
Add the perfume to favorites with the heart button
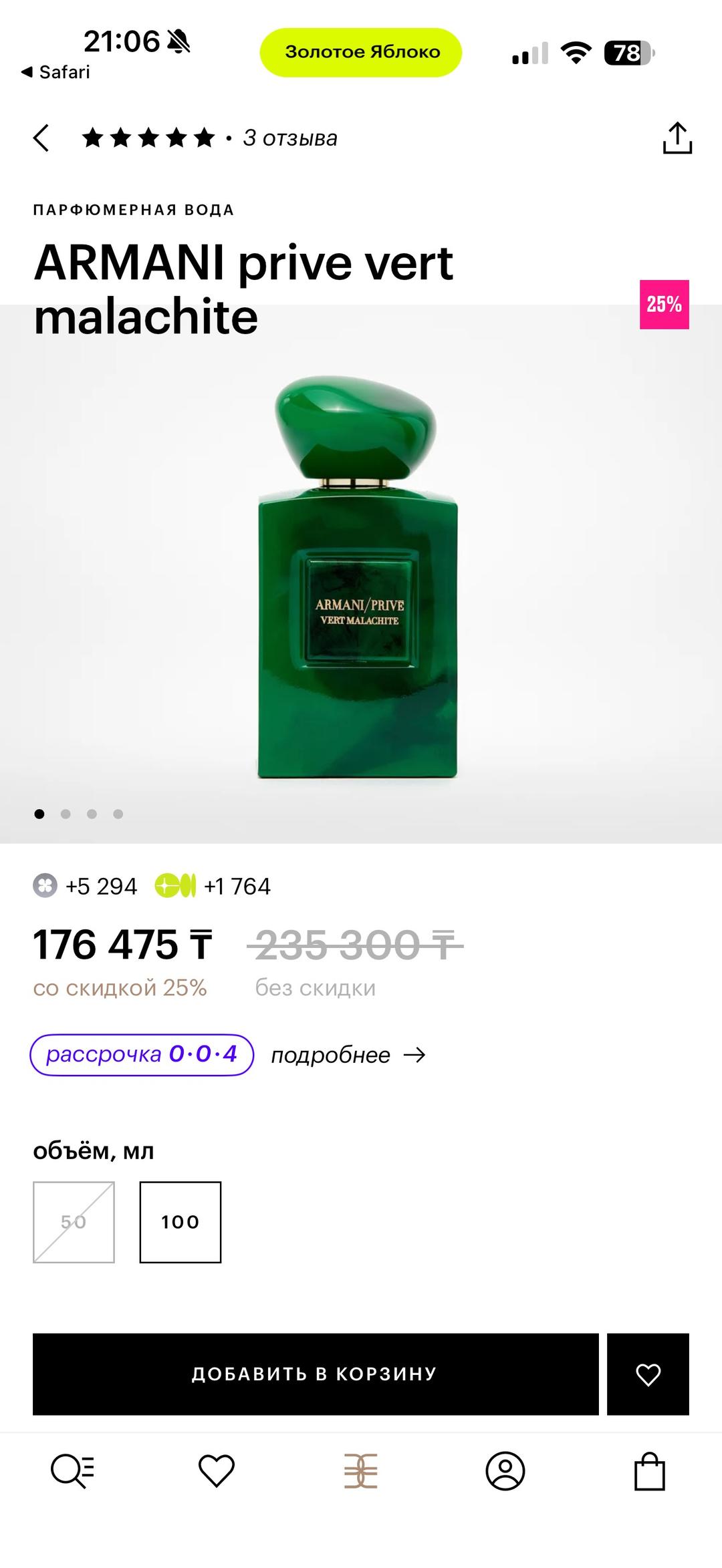click(x=648, y=1374)
